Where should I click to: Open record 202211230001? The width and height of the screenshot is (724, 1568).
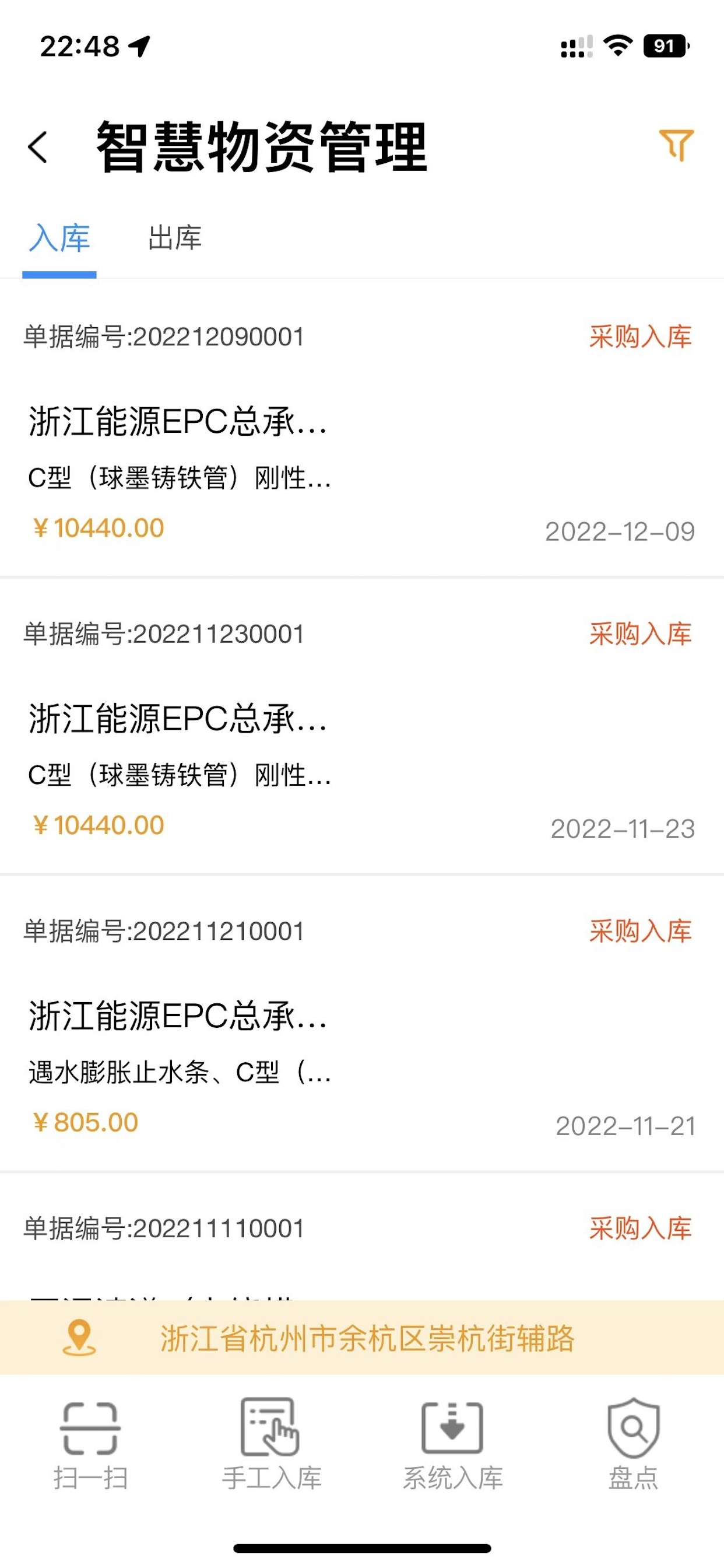click(362, 726)
